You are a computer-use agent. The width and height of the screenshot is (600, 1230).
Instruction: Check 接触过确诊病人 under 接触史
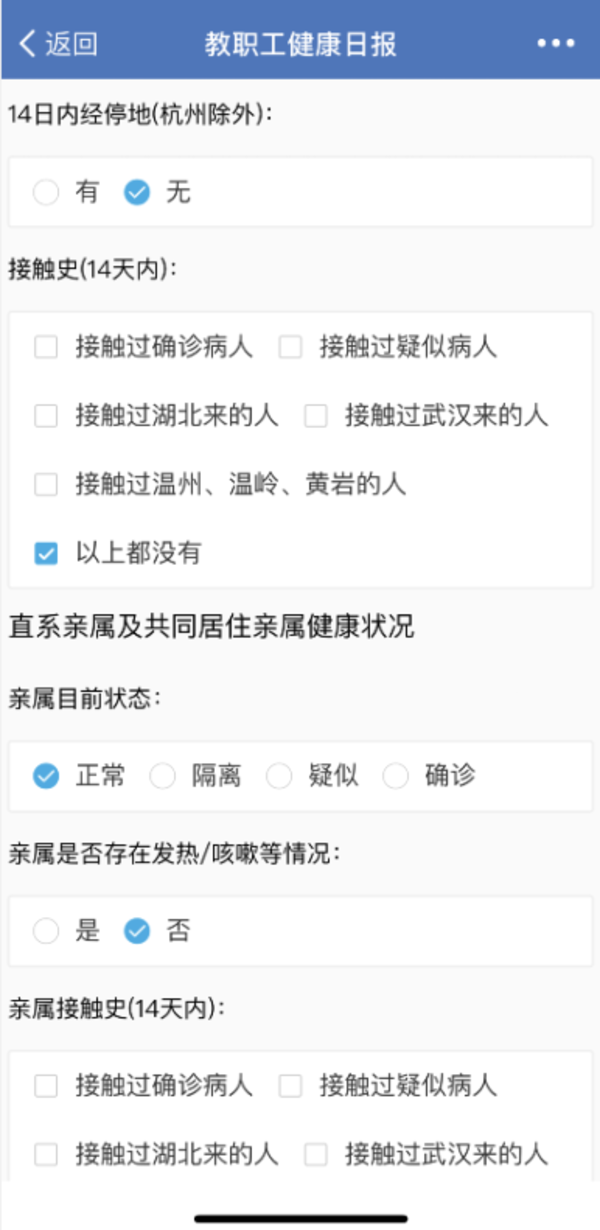46,347
